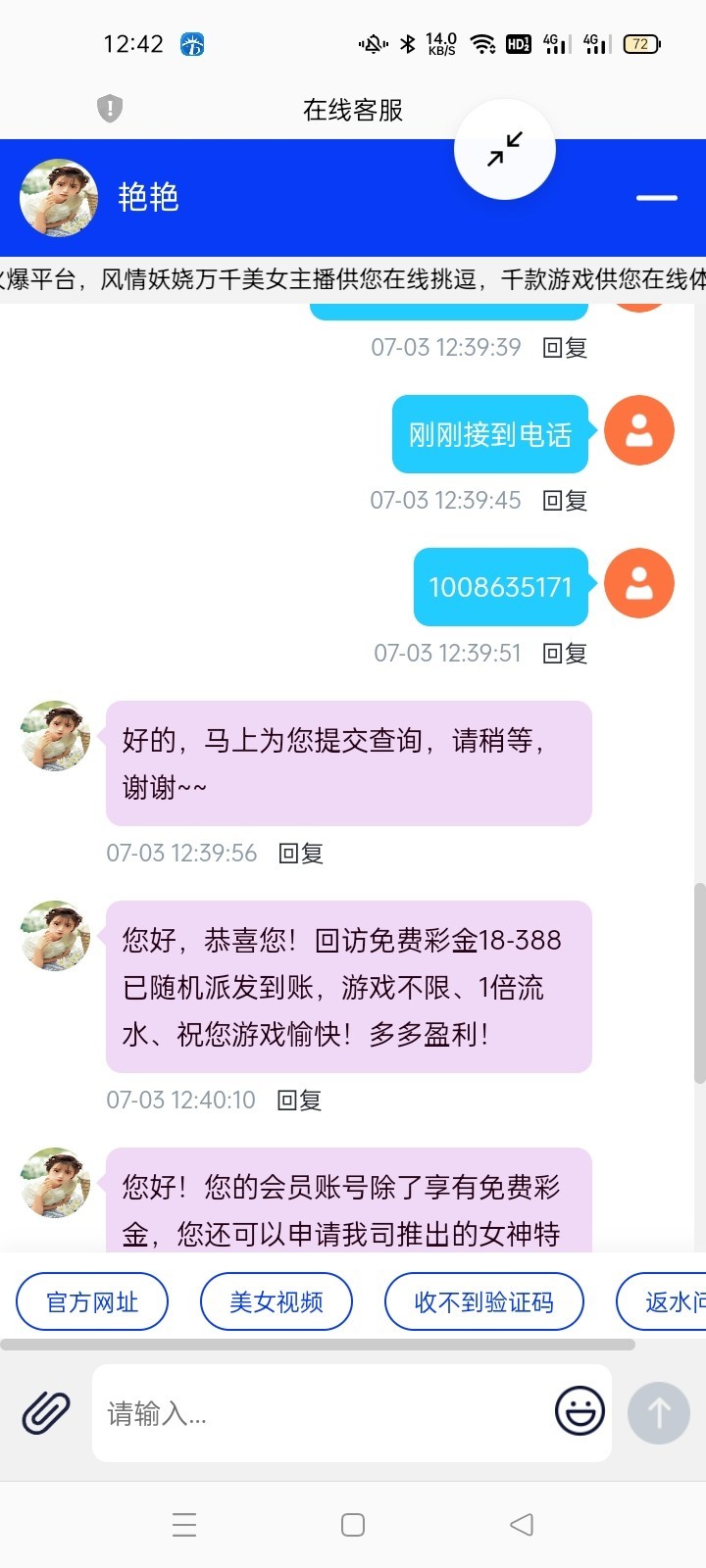This screenshot has width=706, height=1568.
Task: Select the 美女视频 quick reply chip
Action: pos(277,1301)
